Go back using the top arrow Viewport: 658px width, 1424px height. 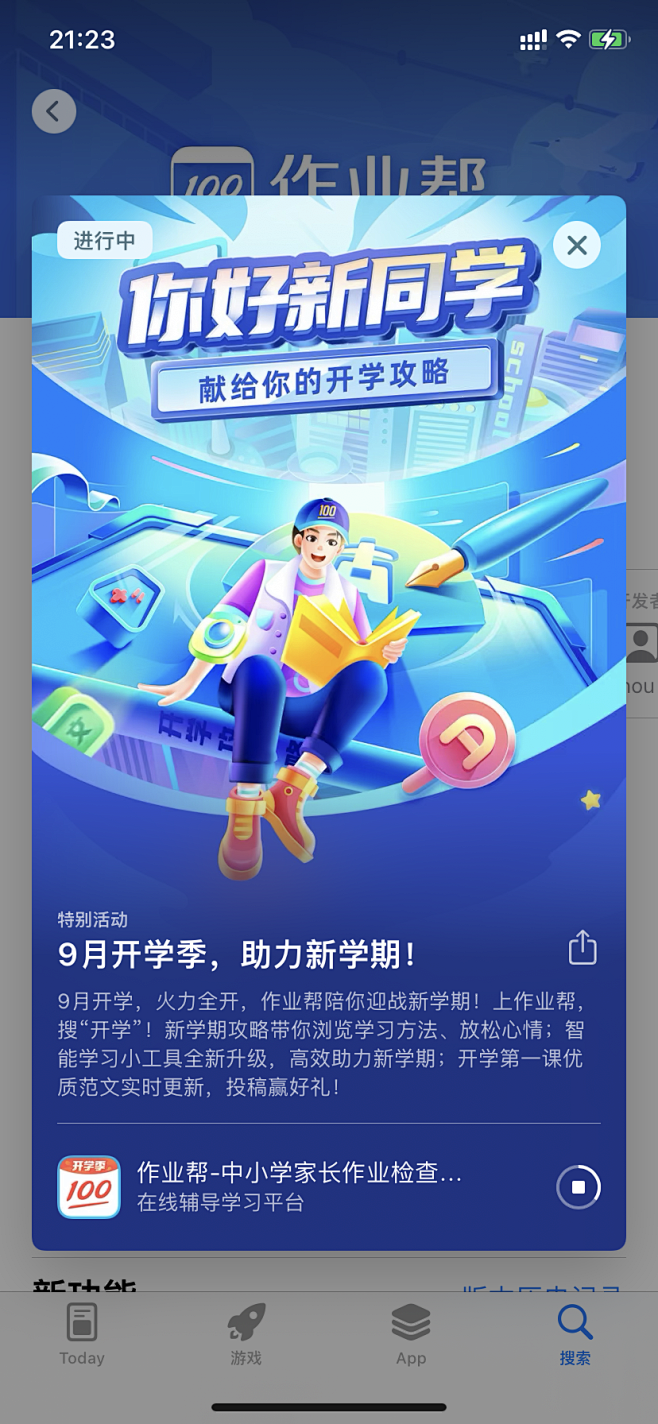[54, 111]
